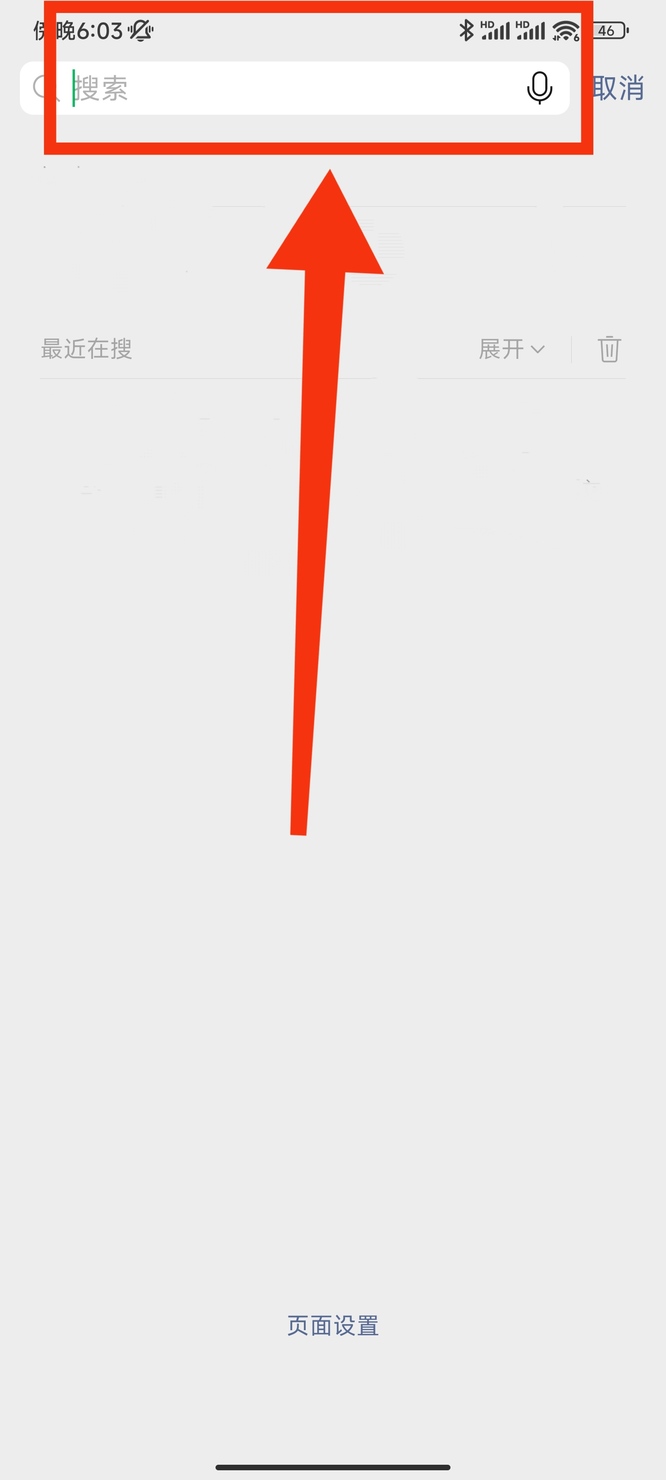Screen dimensions: 666x1480
Task: Open 页面设置 page settings
Action: click(333, 1326)
